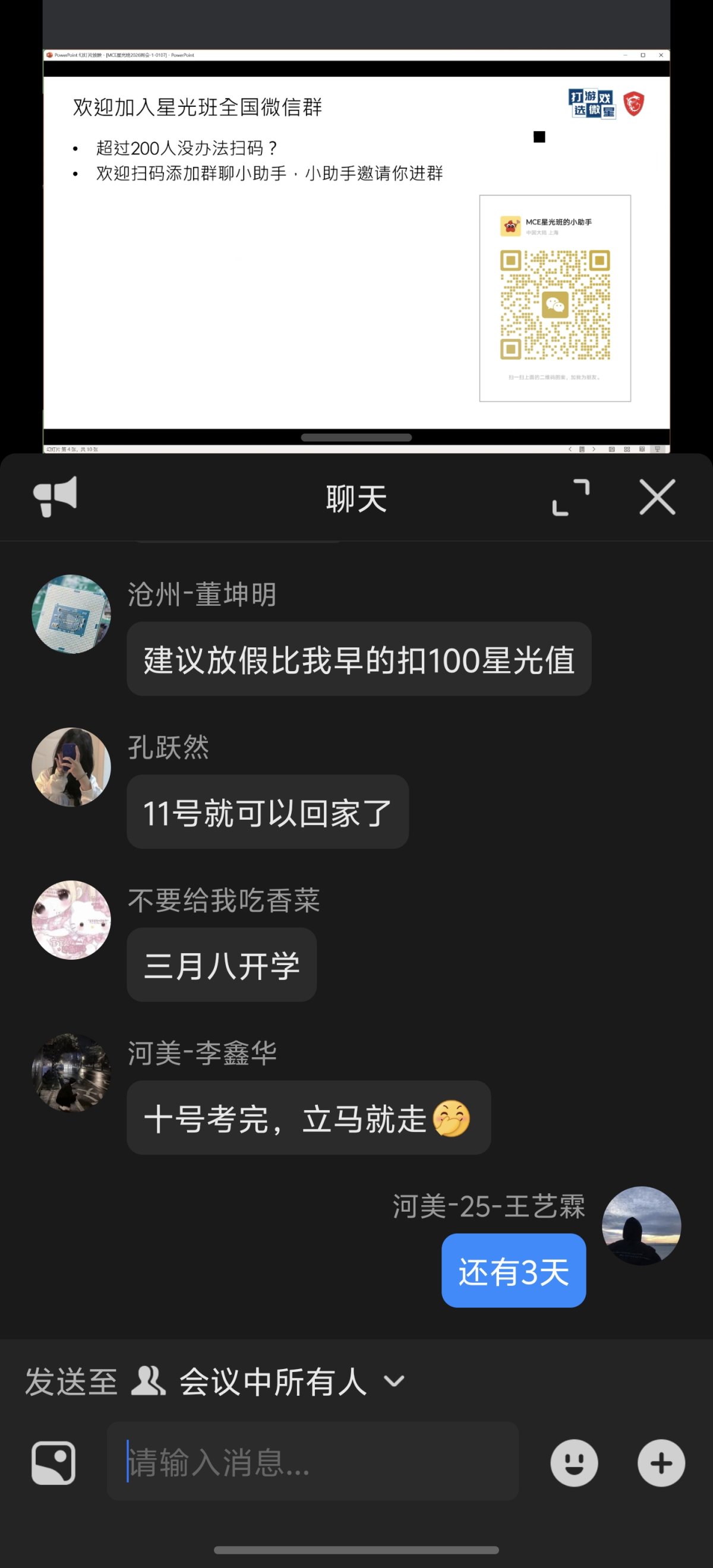This screenshot has width=713, height=1568.
Task: Close the chat panel
Action: point(657,497)
